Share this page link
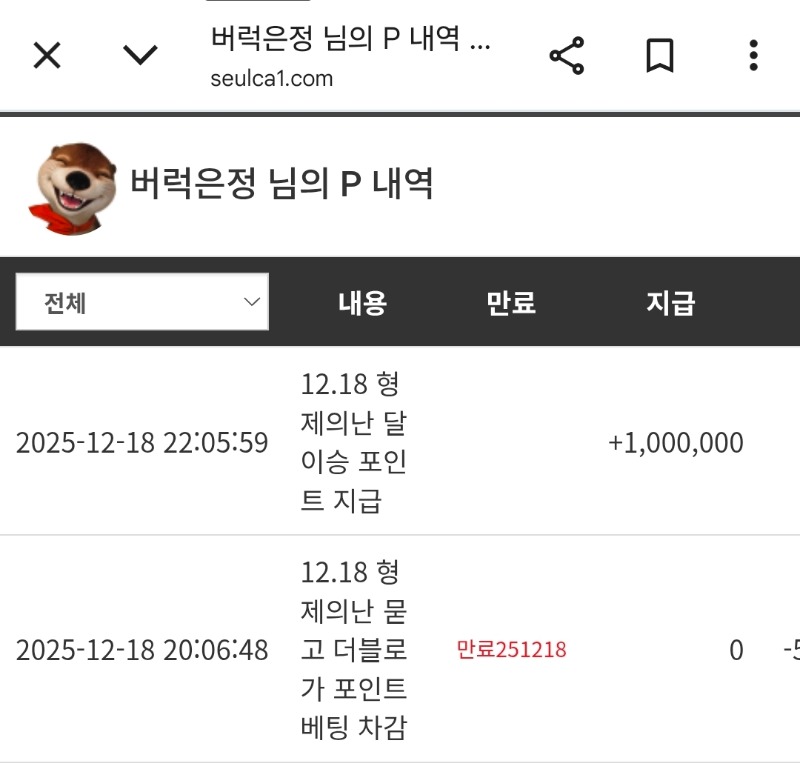Screen dimensions: 800x772 pyautogui.click(x=567, y=56)
